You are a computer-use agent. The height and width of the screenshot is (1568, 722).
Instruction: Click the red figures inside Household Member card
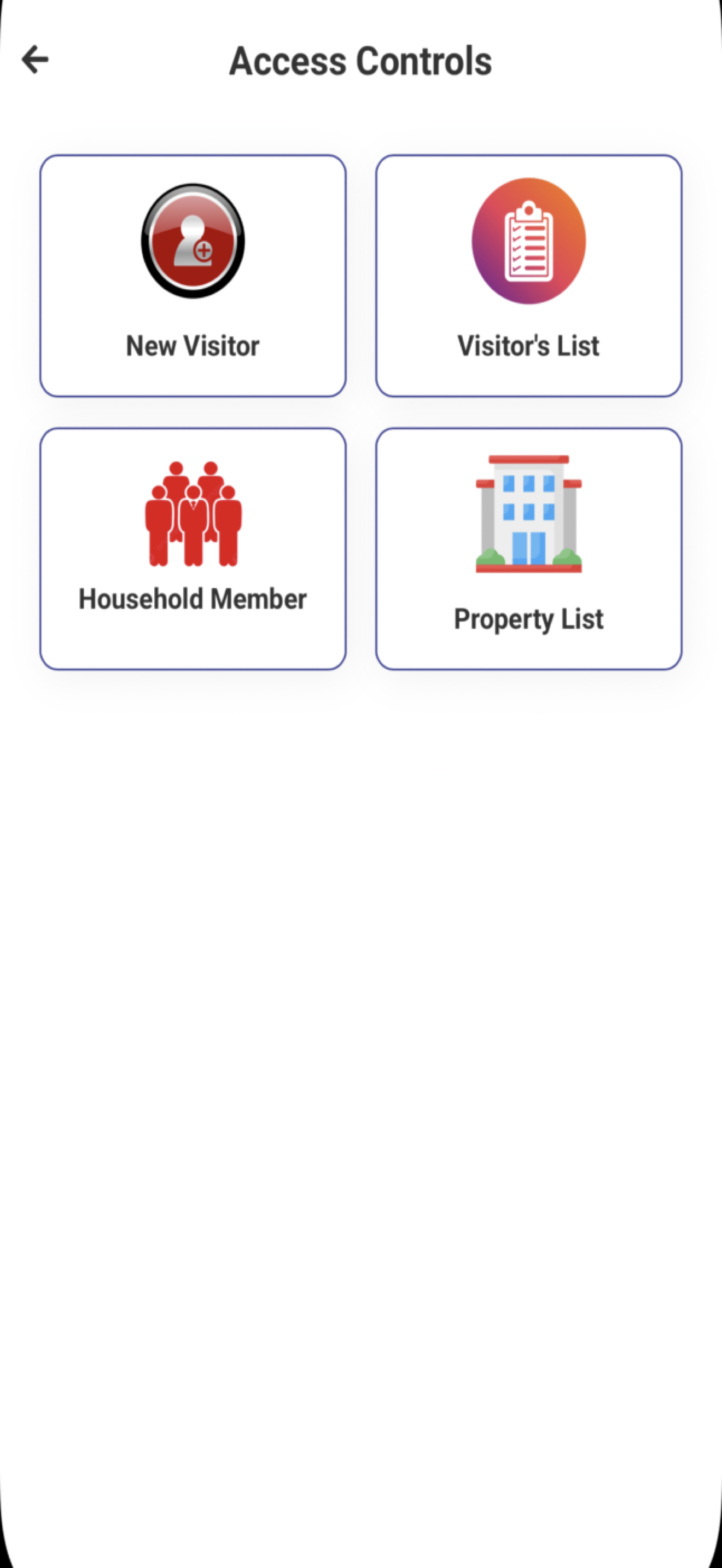(x=193, y=514)
